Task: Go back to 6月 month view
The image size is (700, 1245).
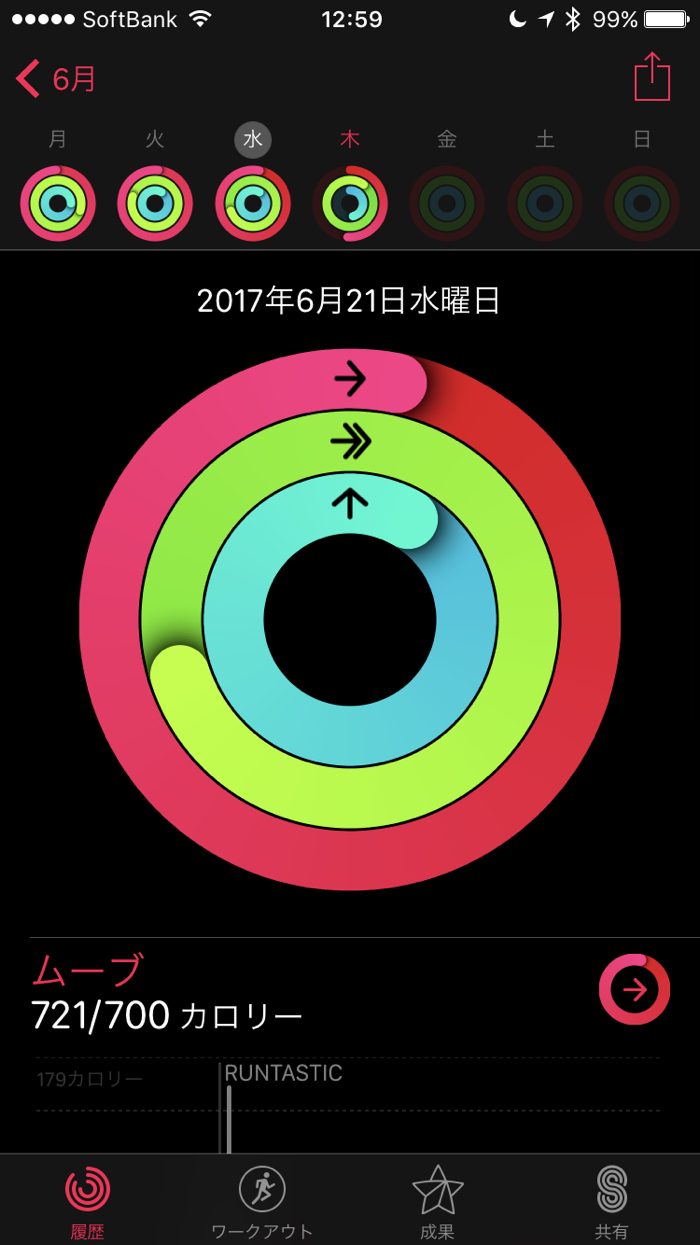Action: [x=57, y=79]
